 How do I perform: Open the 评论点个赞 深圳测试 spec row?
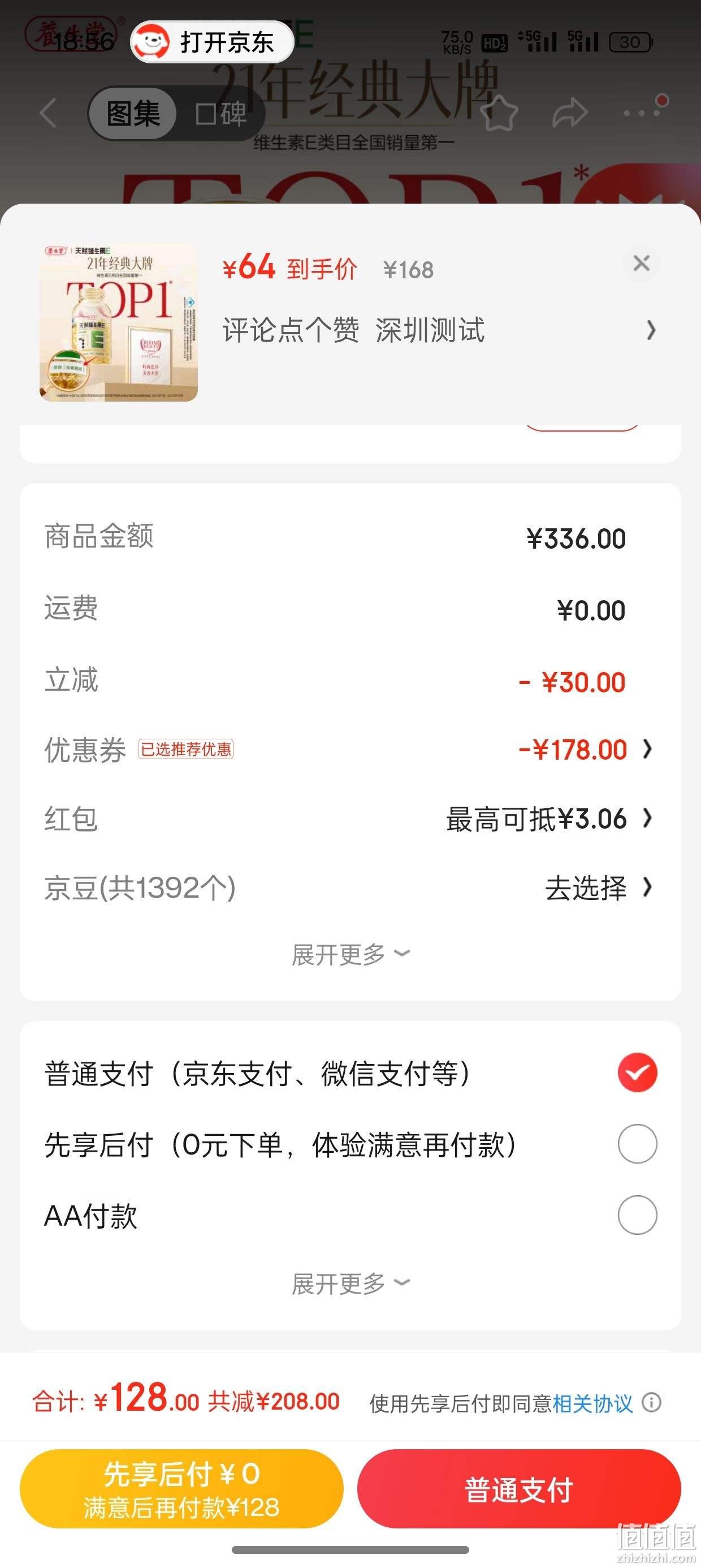[x=439, y=330]
